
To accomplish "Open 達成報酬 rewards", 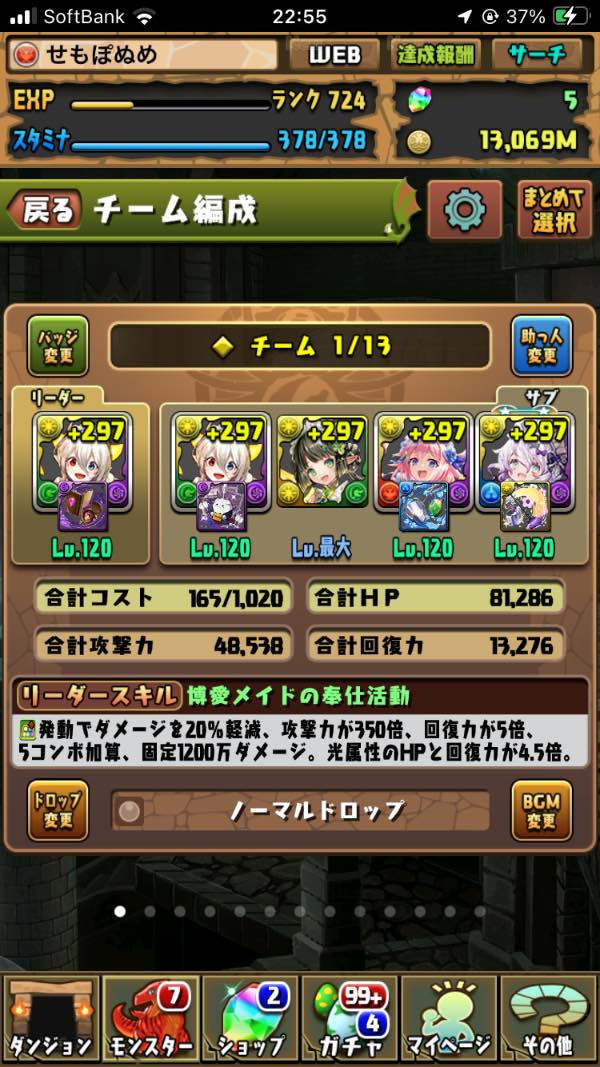I will tap(436, 54).
